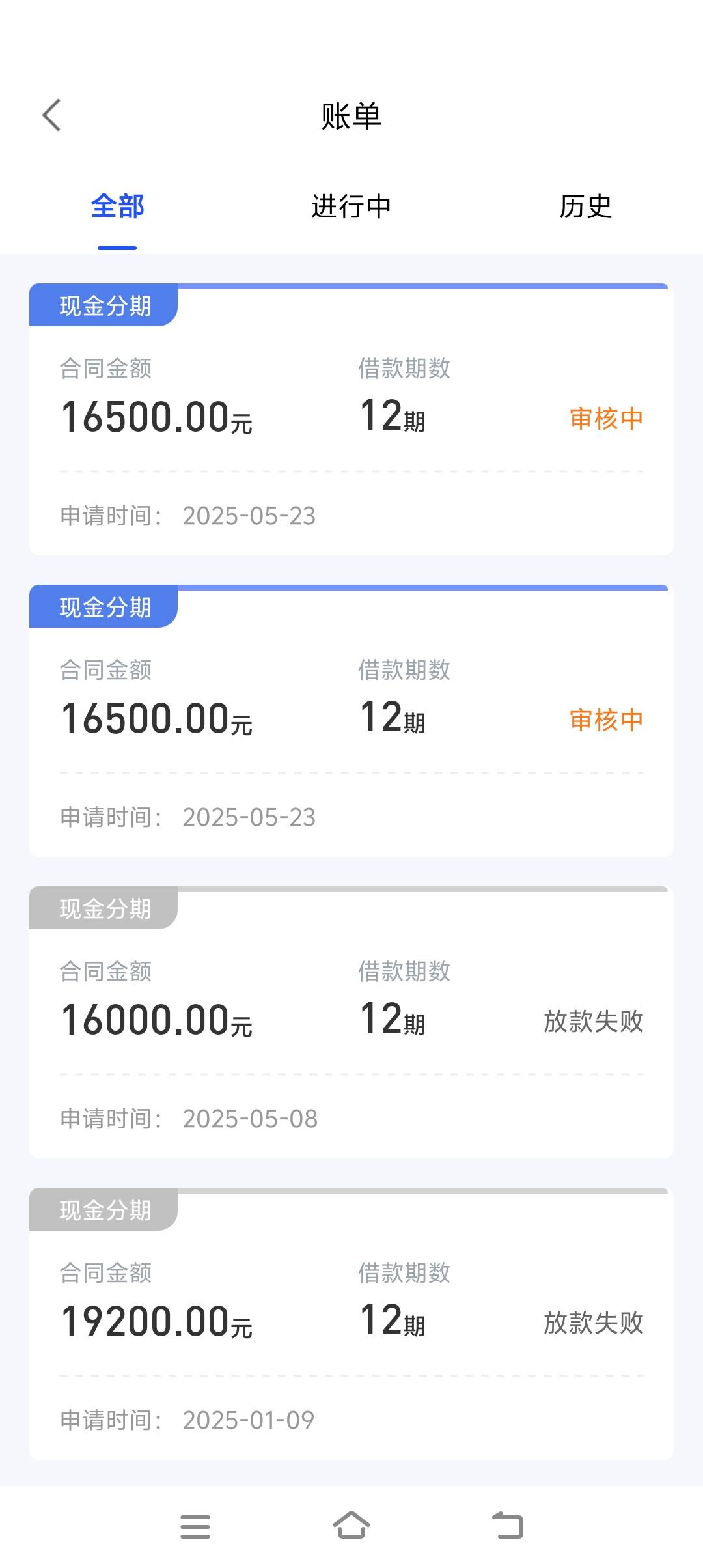
Task: Go back from the 账单 page
Action: click(x=51, y=115)
